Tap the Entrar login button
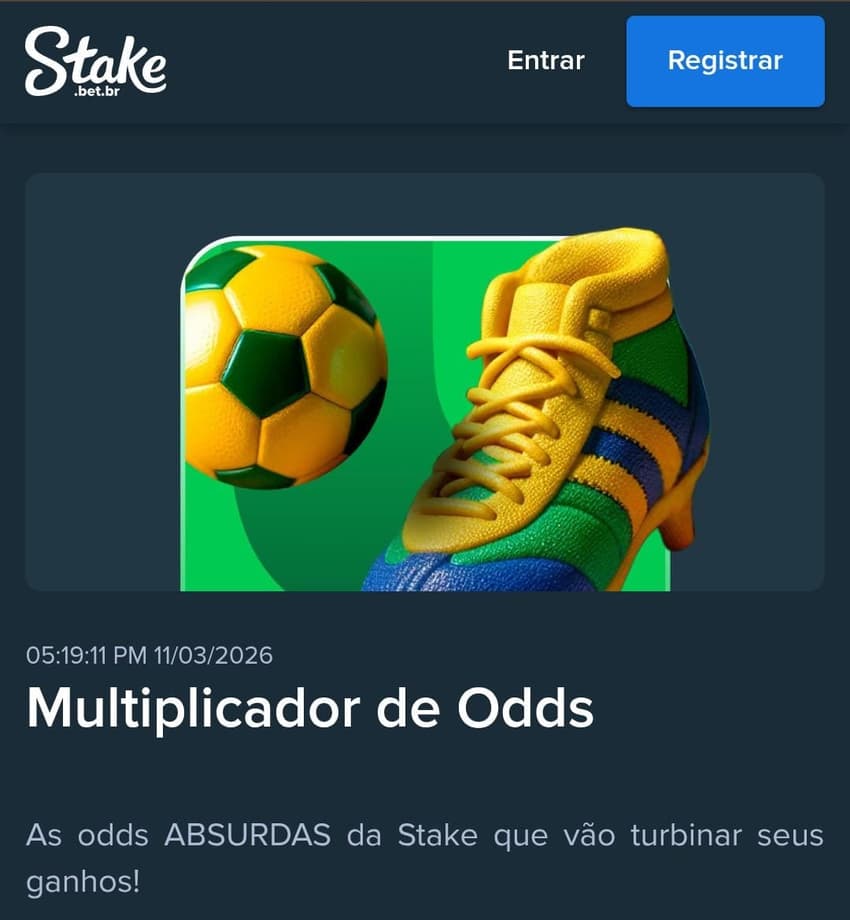850x920 pixels. click(x=545, y=61)
